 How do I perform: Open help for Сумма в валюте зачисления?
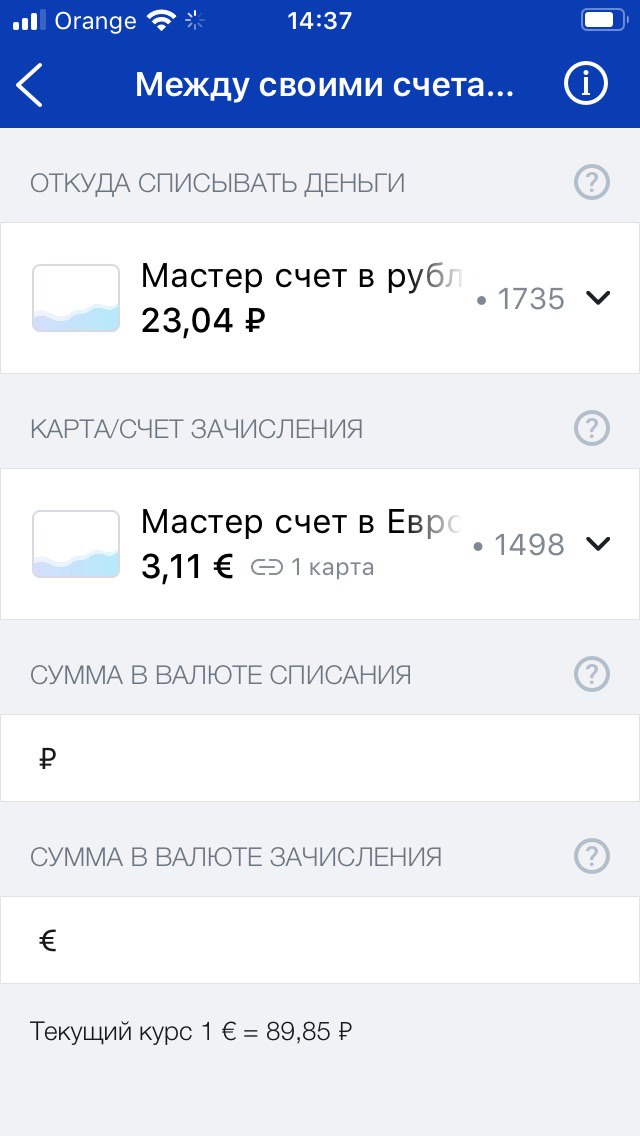point(592,856)
